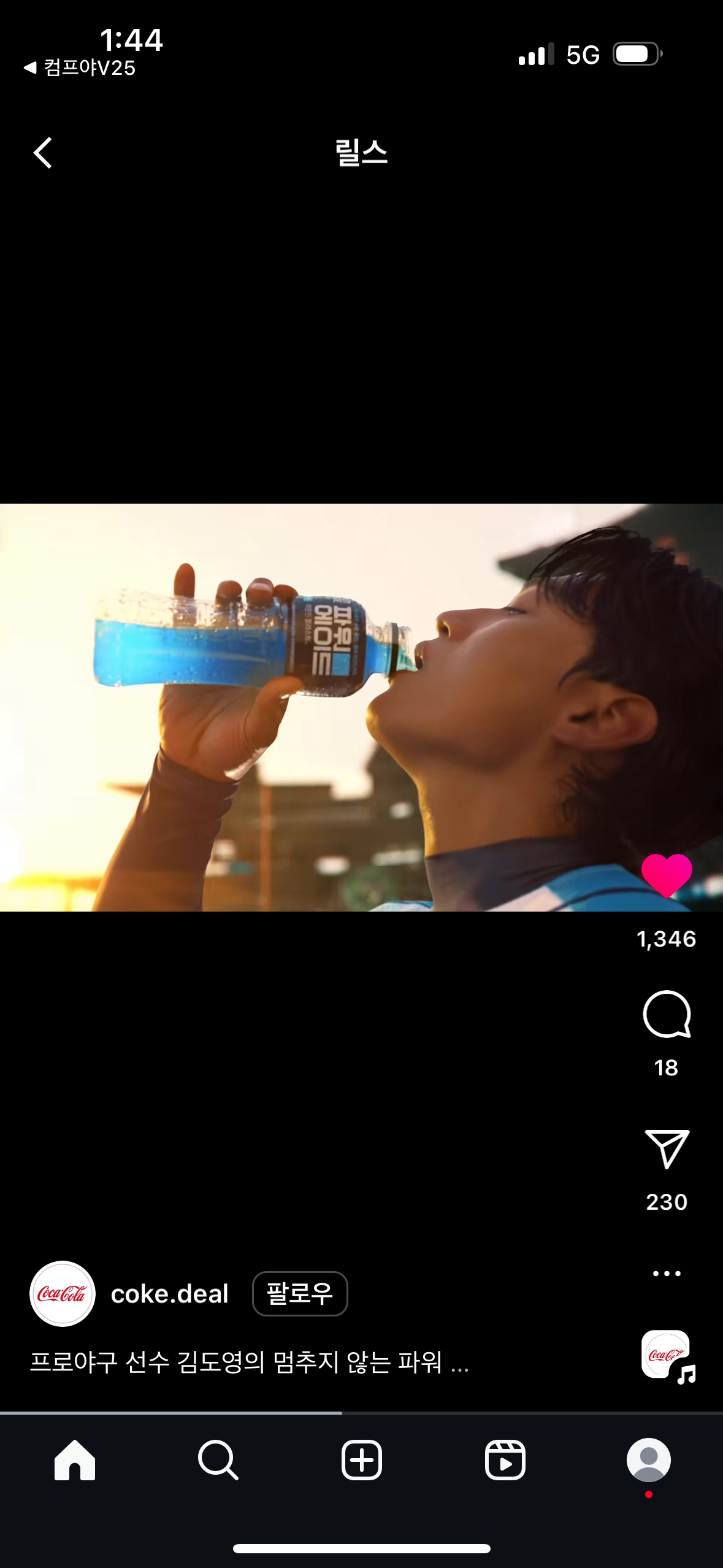
Task: Open coke.deal profile picture
Action: click(63, 1294)
